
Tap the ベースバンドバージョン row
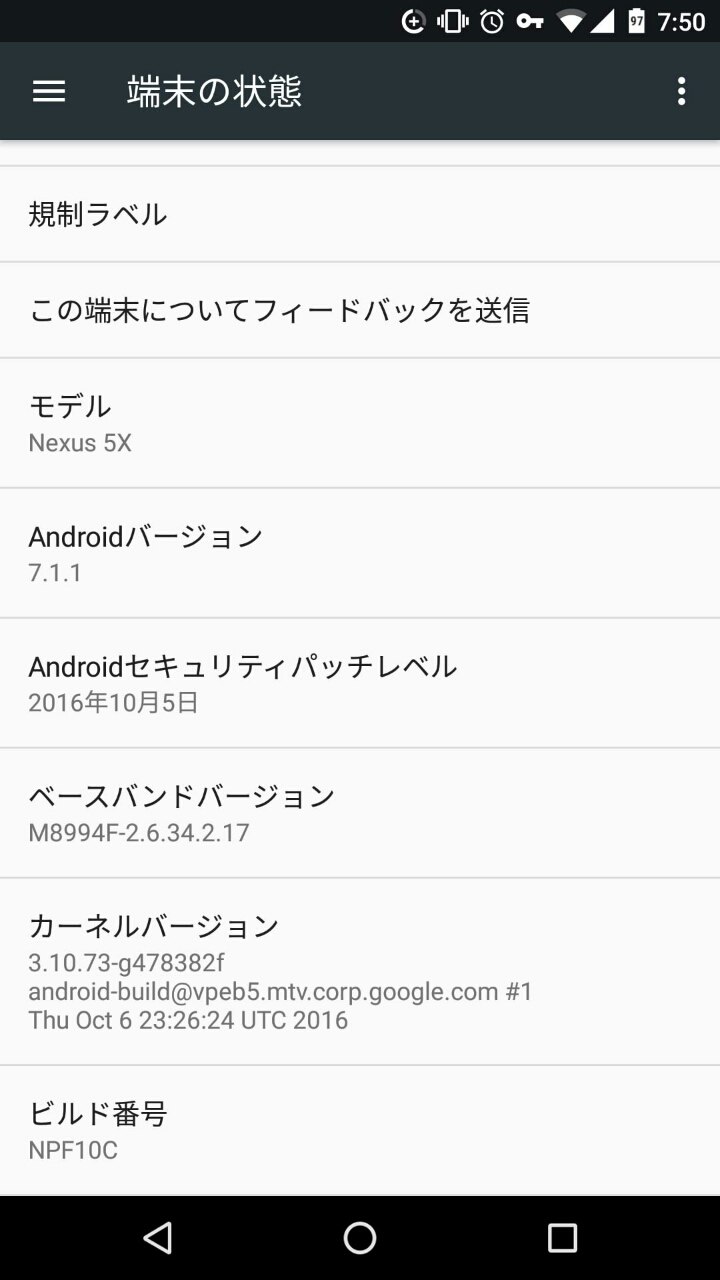click(360, 813)
